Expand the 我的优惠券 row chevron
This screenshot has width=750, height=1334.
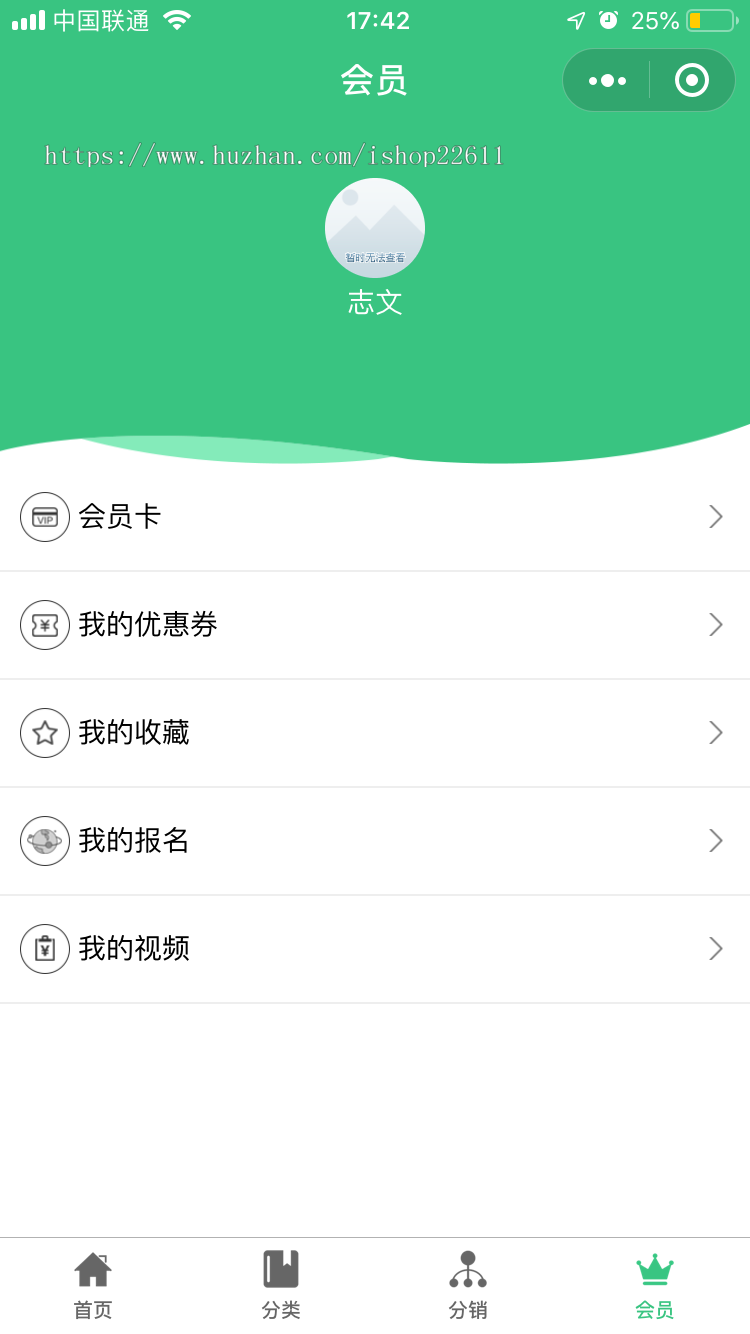pyautogui.click(x=716, y=625)
